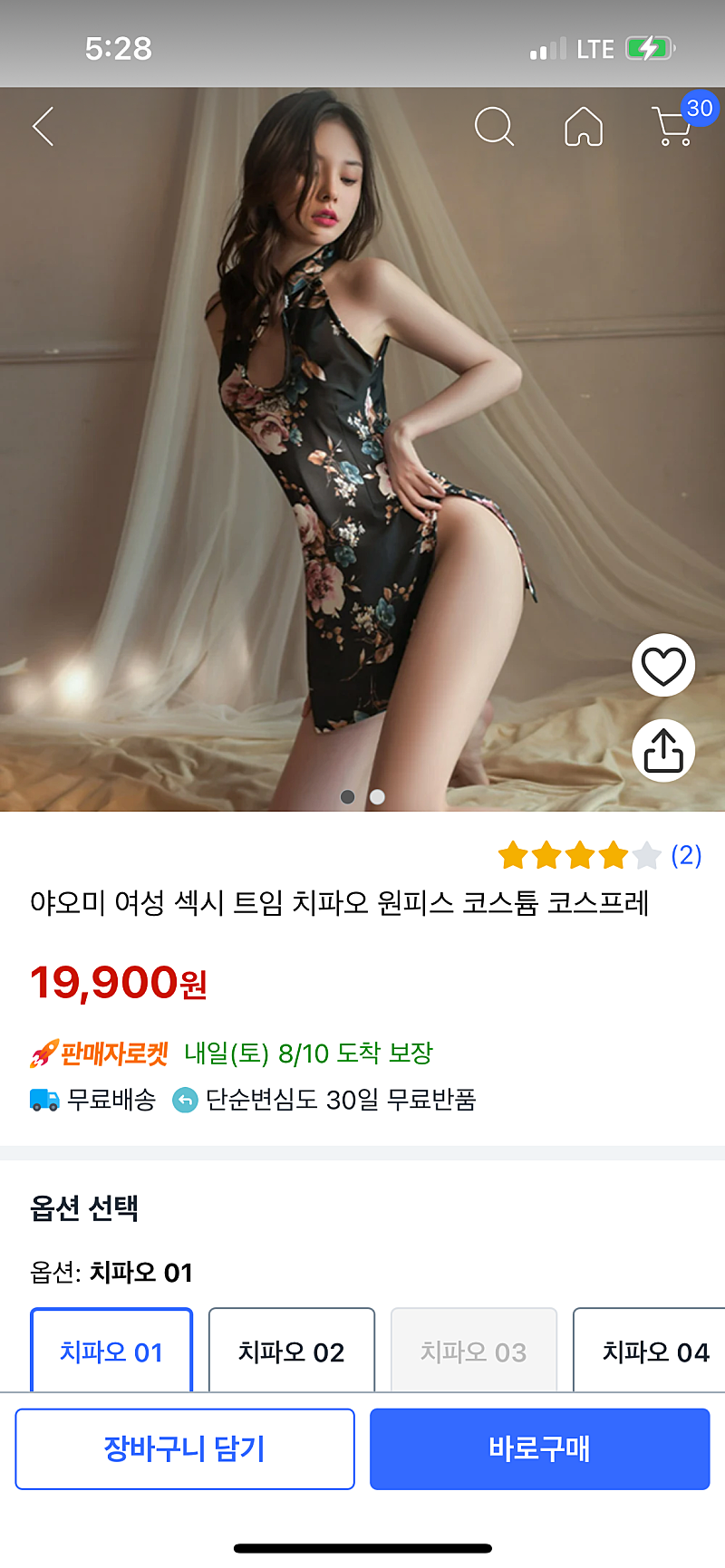Open the reviews star rating (2)

(600, 855)
